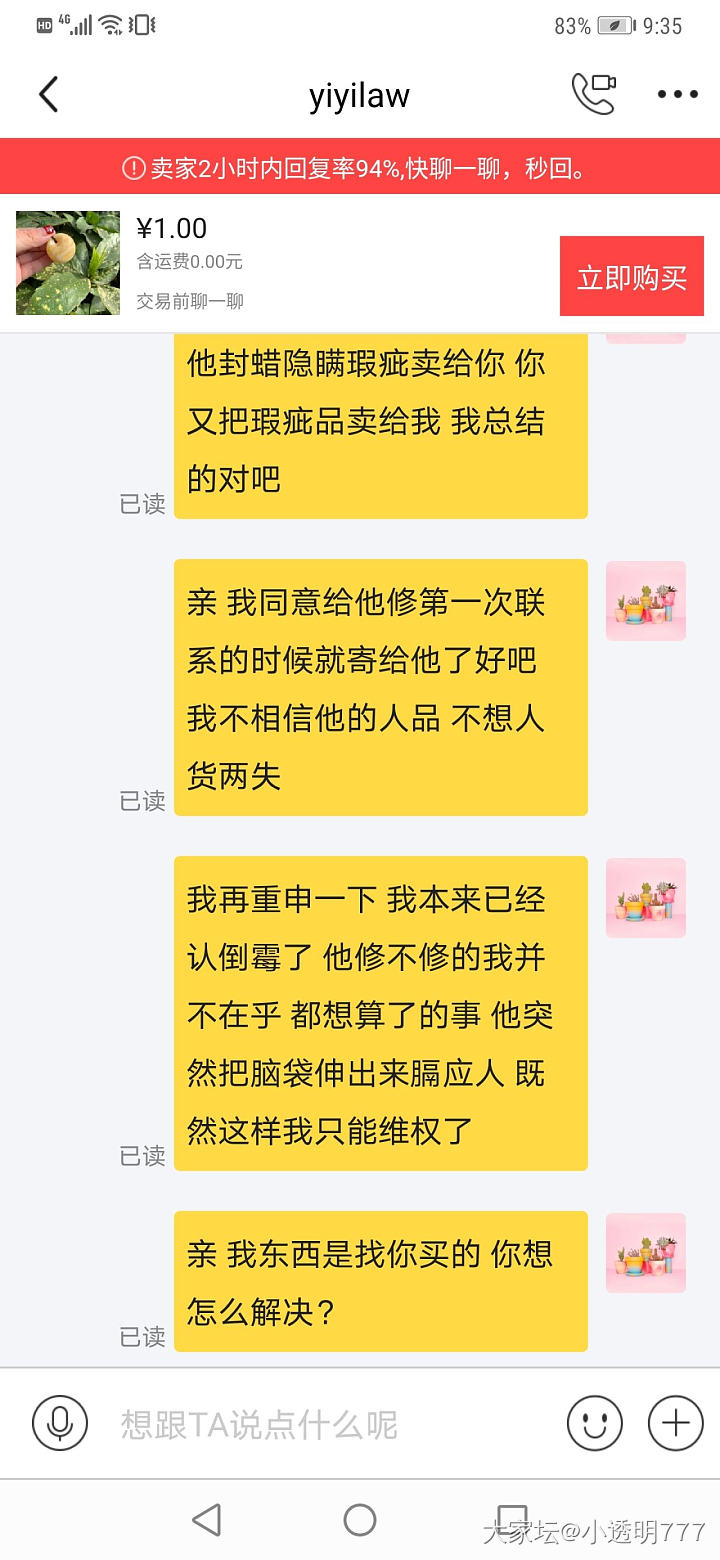Open the three-dot overflow menu

tap(677, 95)
